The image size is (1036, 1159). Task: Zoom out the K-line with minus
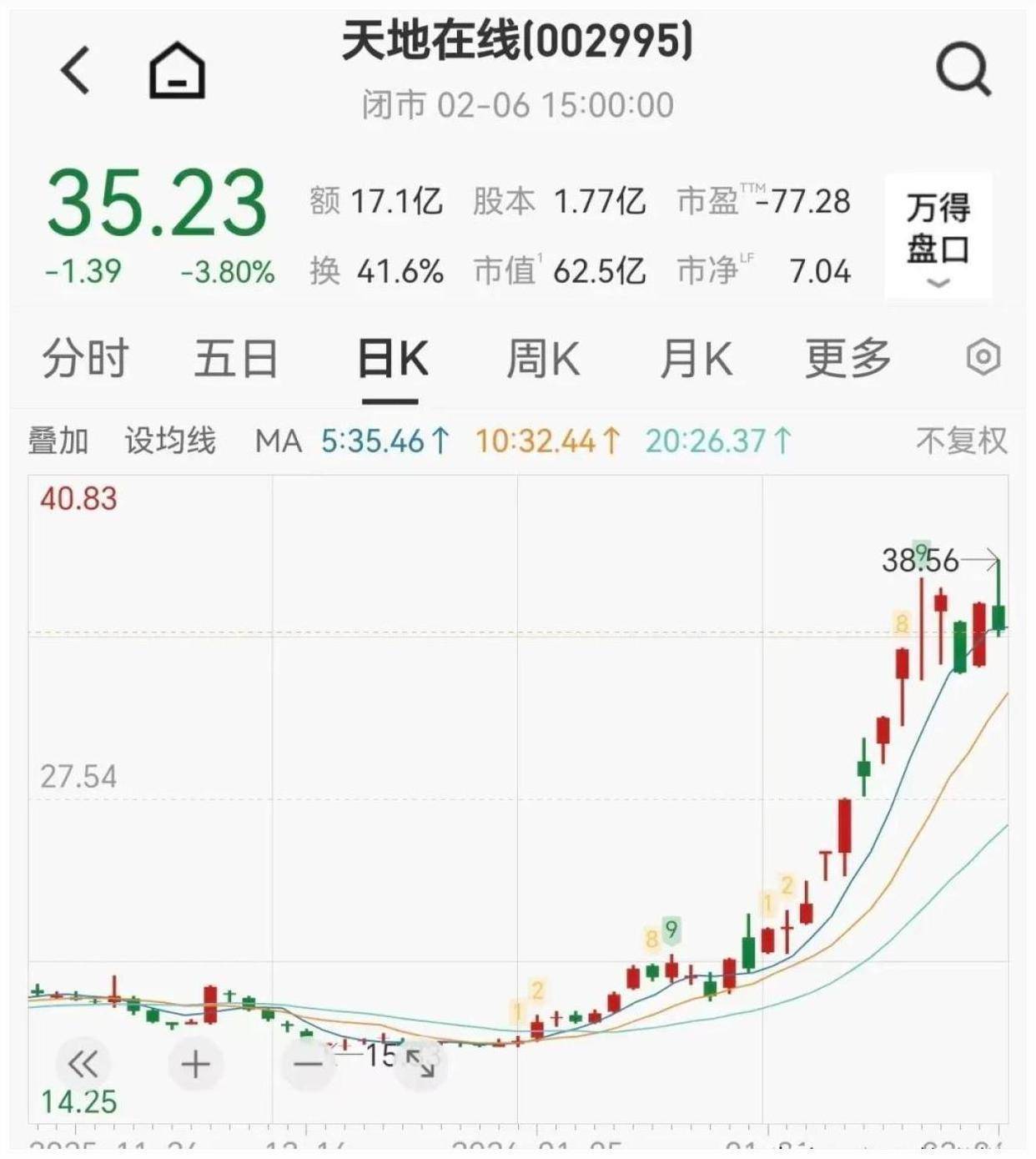[308, 1064]
